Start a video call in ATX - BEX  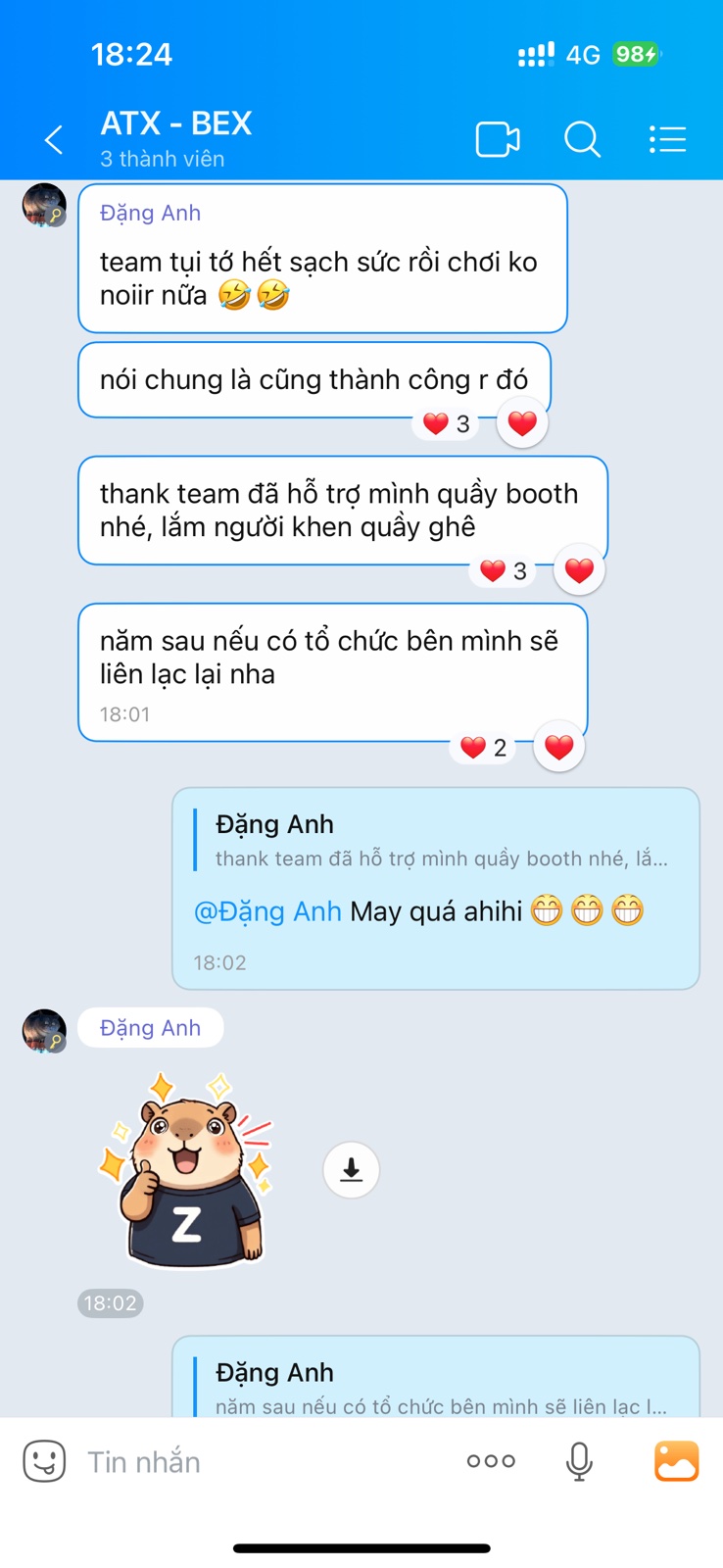pyautogui.click(x=498, y=140)
